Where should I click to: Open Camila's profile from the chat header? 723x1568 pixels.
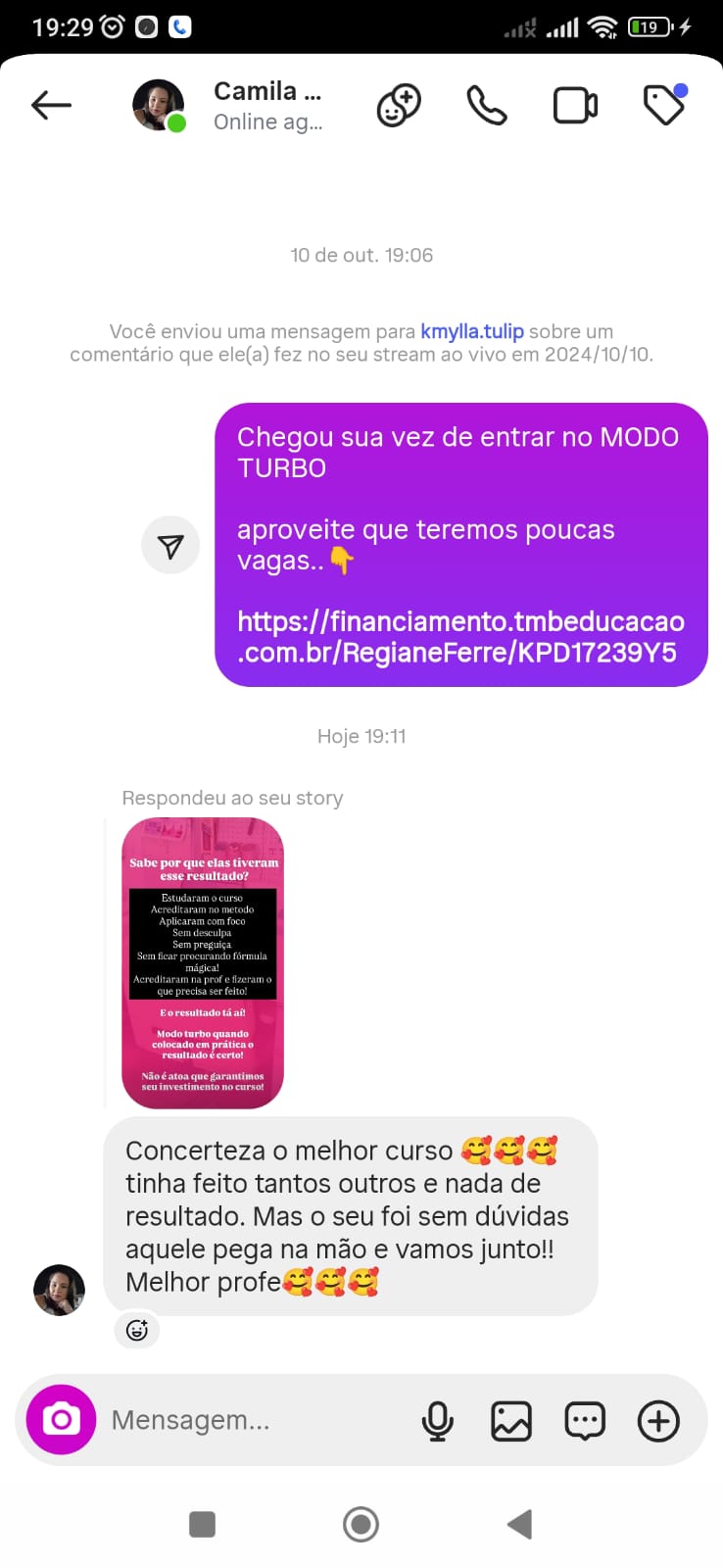[x=266, y=105]
